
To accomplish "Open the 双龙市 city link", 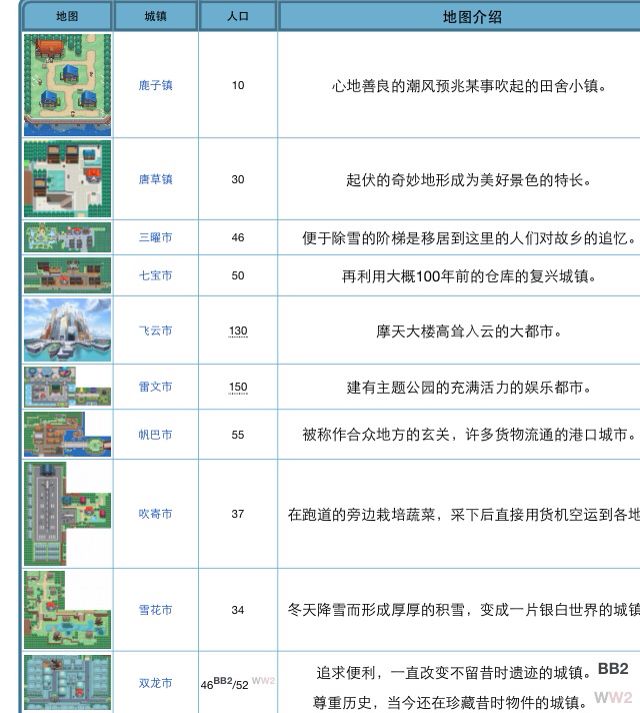I will point(155,683).
